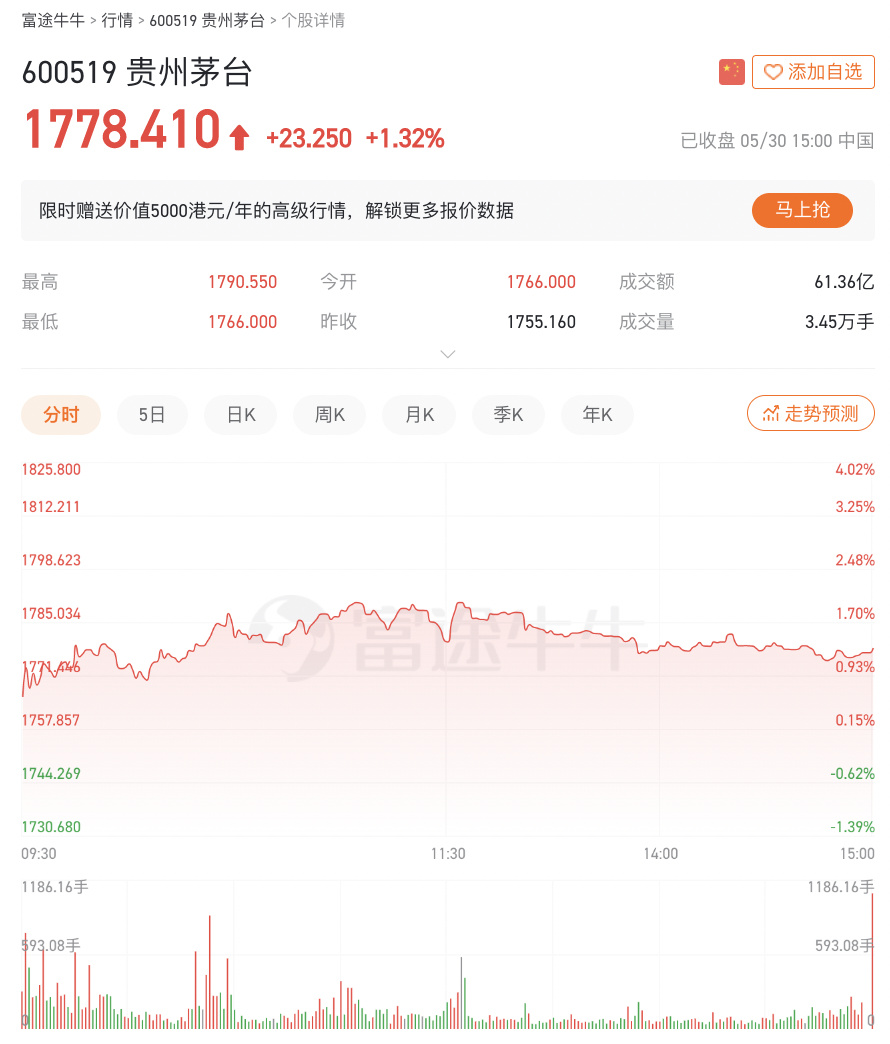The image size is (890, 1044).
Task: Click the 马上抢 promotion button
Action: pos(802,210)
